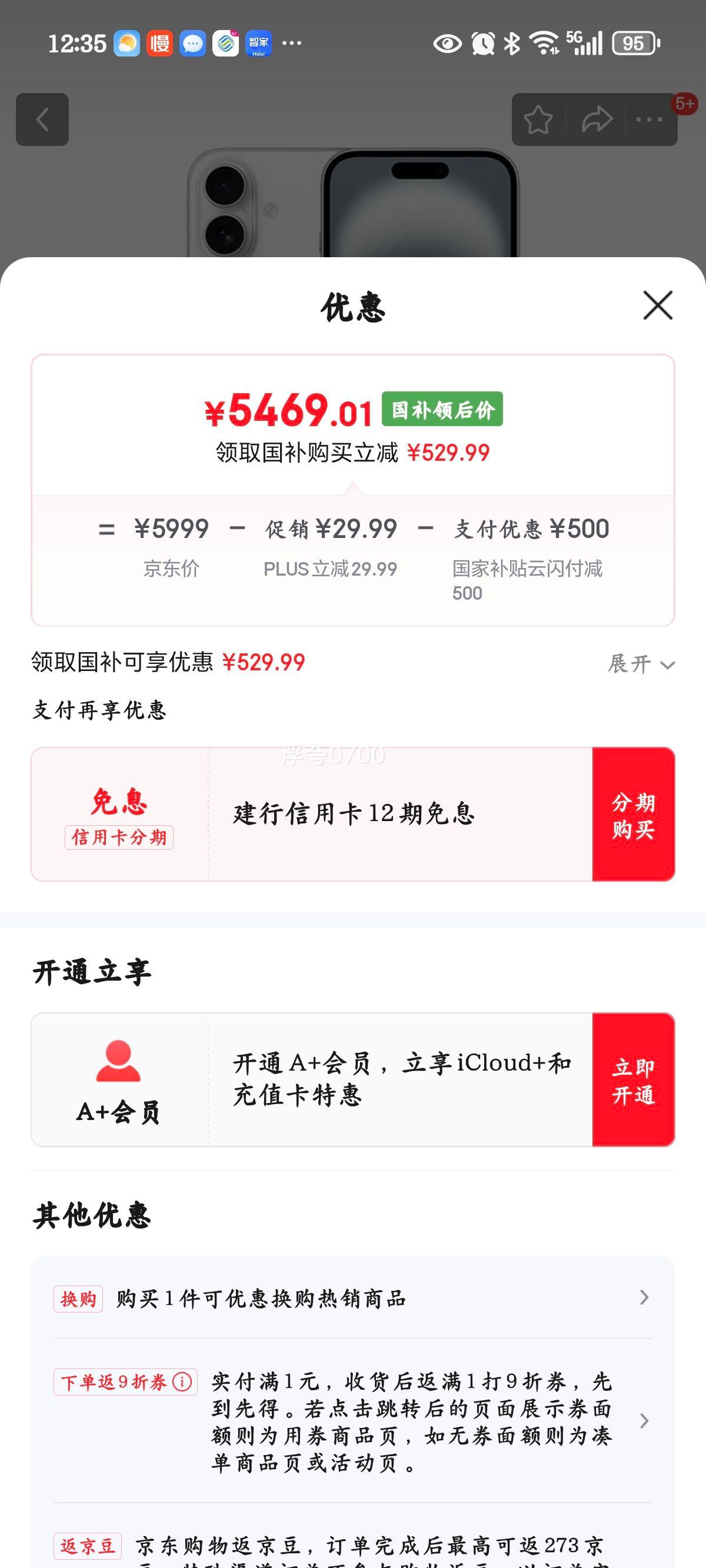The image size is (706, 1568).
Task: Open the 换购 hot products offer
Action: 352,1298
